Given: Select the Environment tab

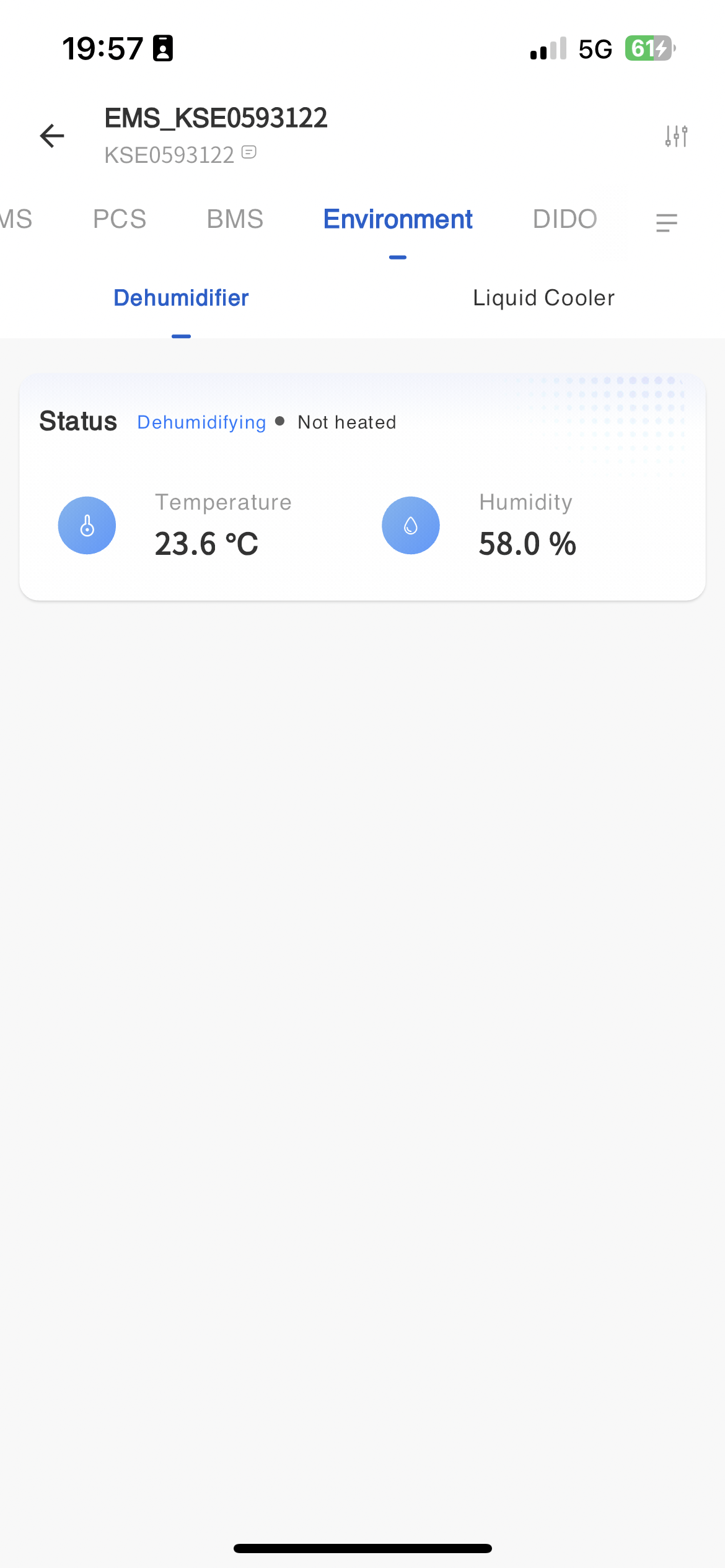Looking at the screenshot, I should pos(398,219).
